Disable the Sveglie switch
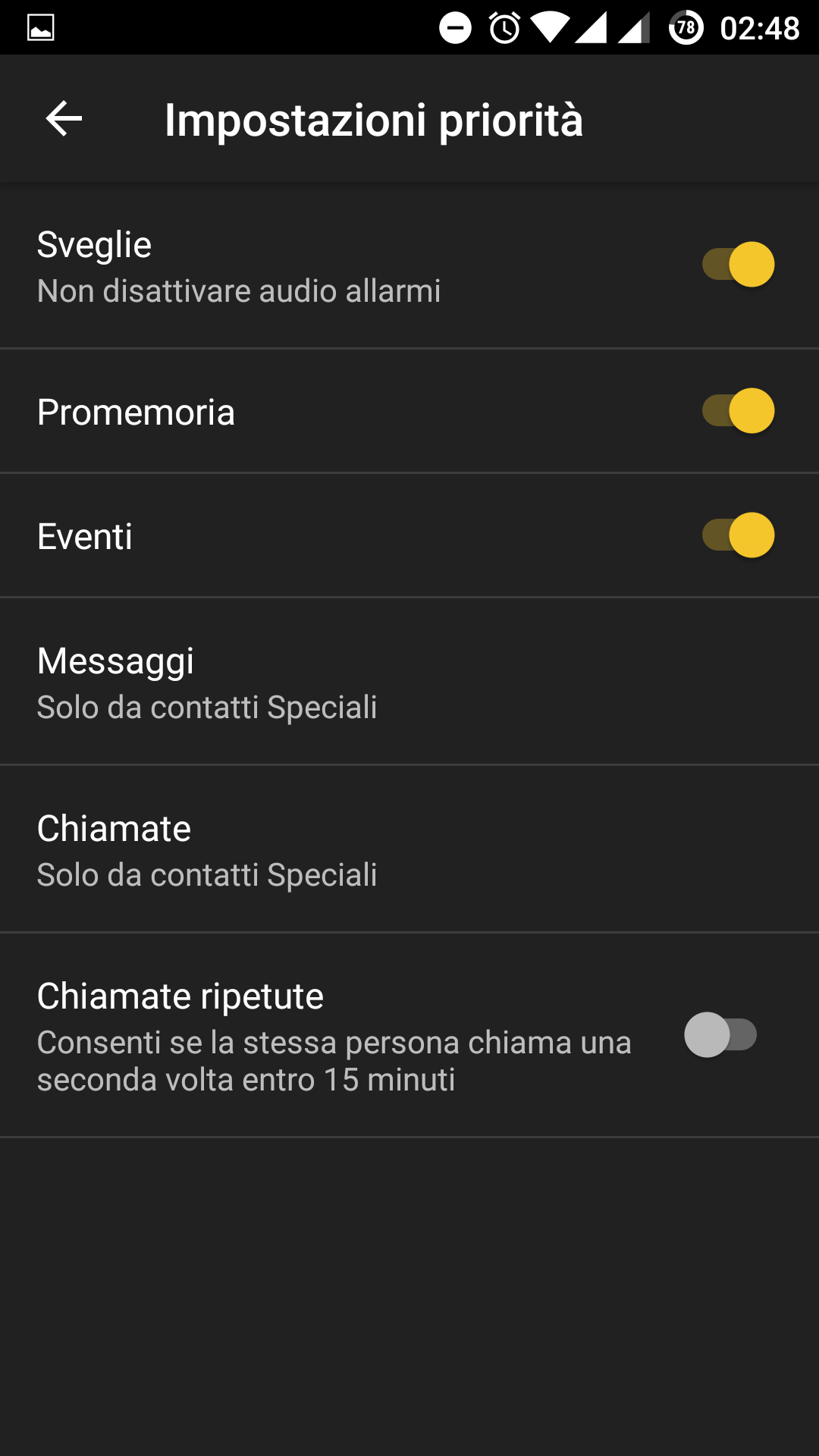The image size is (819, 1456). point(738,265)
